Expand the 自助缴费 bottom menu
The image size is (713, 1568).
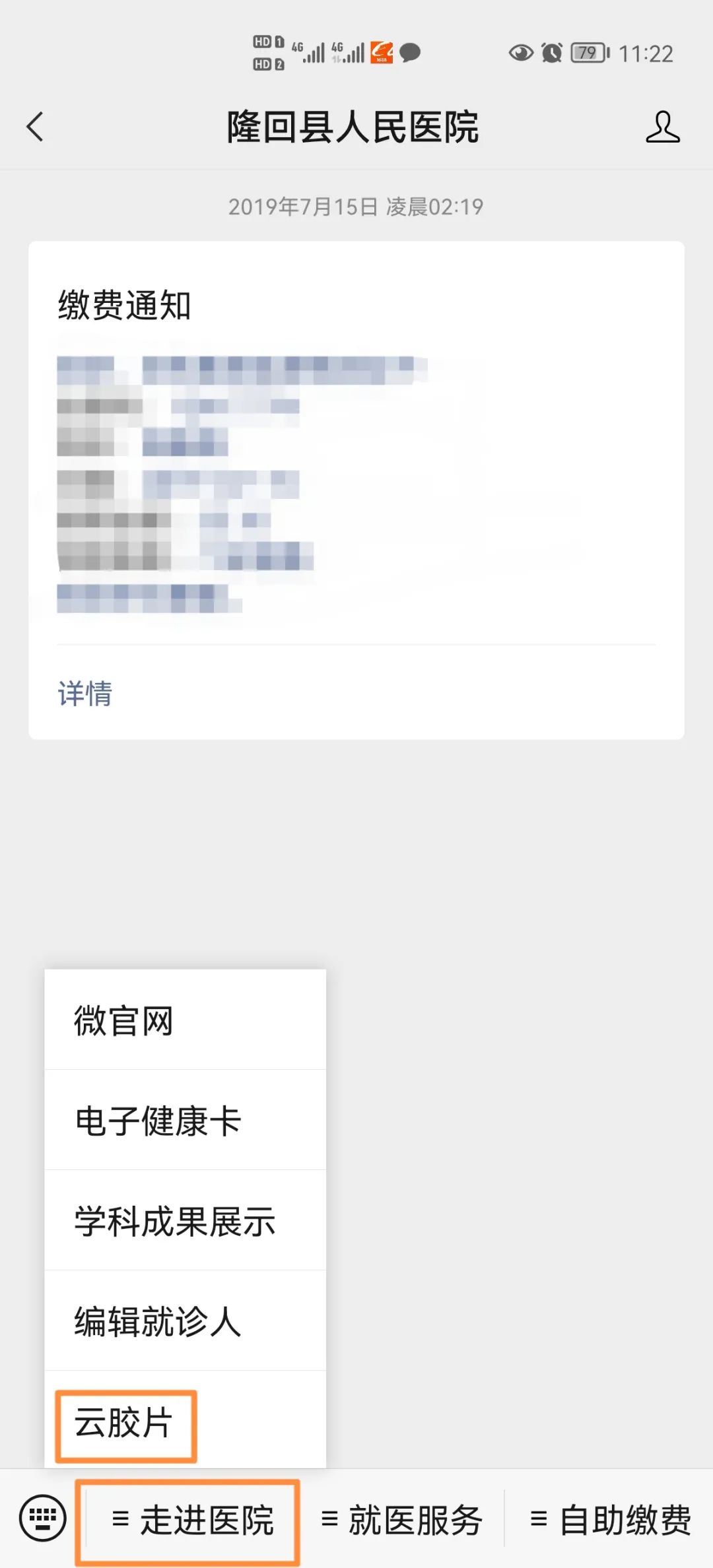(610, 1520)
